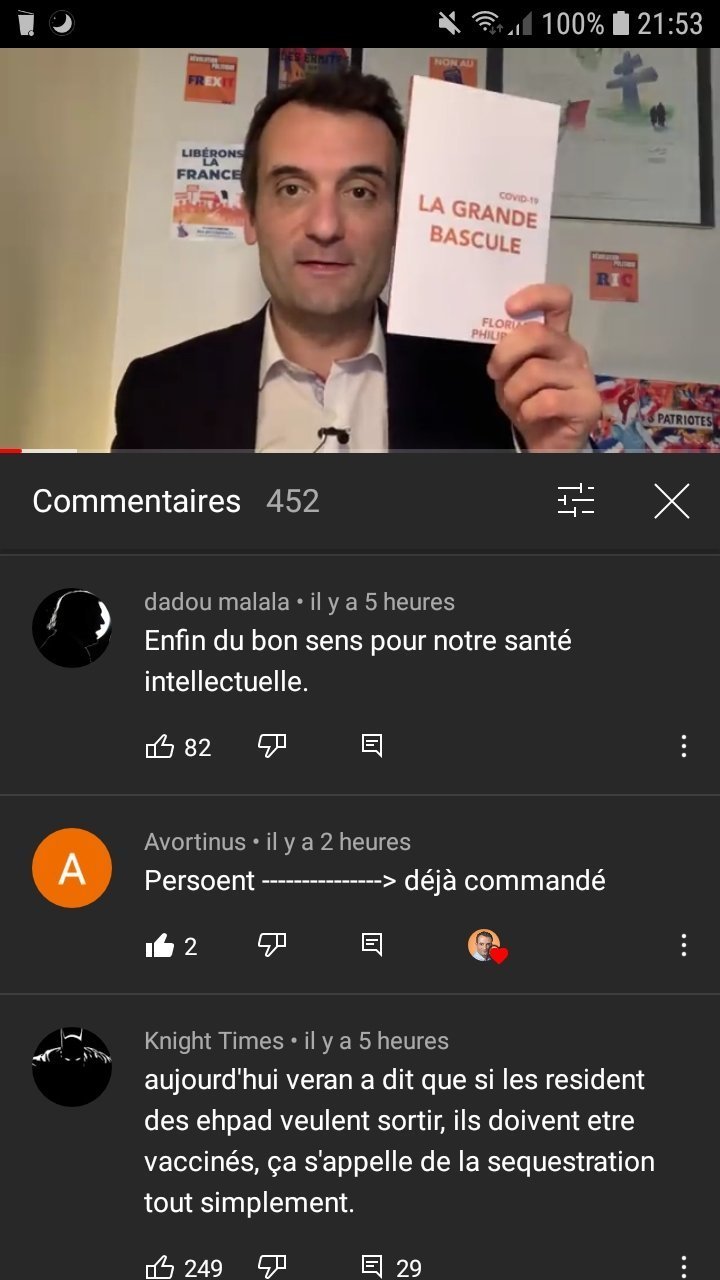Open Knight Times's profile avatar
Screen dimensions: 720x1280
coord(72,1067)
